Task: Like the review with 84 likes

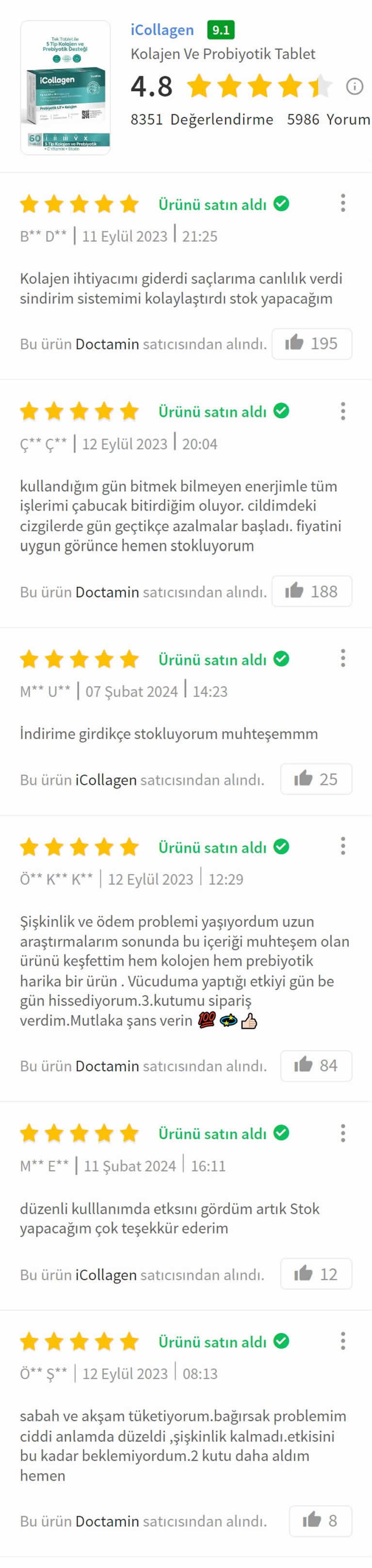Action: [316, 1065]
